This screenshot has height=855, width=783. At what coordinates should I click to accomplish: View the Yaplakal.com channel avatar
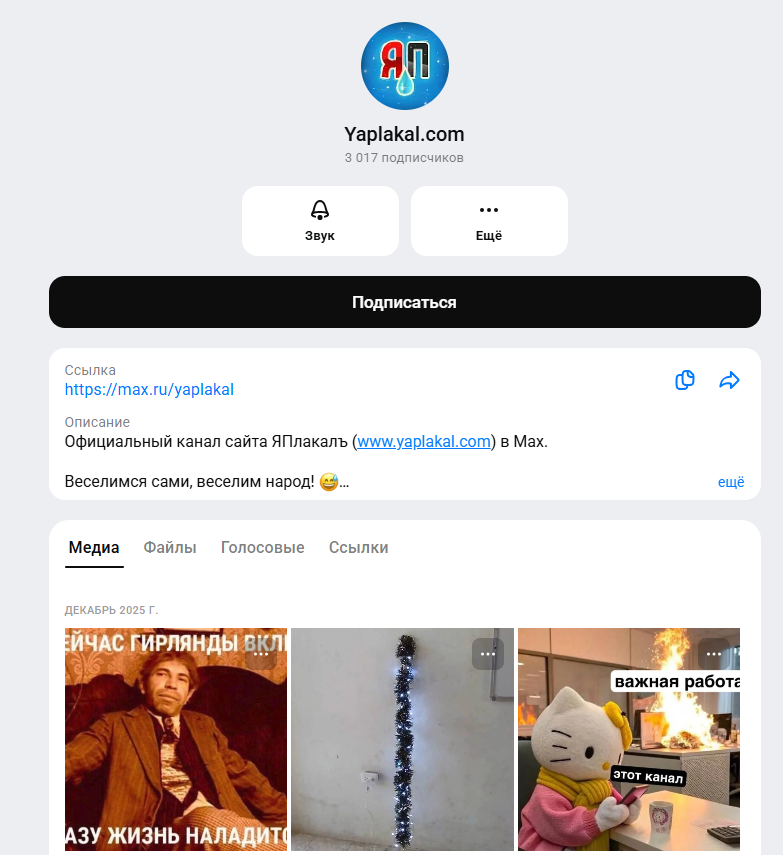[404, 66]
